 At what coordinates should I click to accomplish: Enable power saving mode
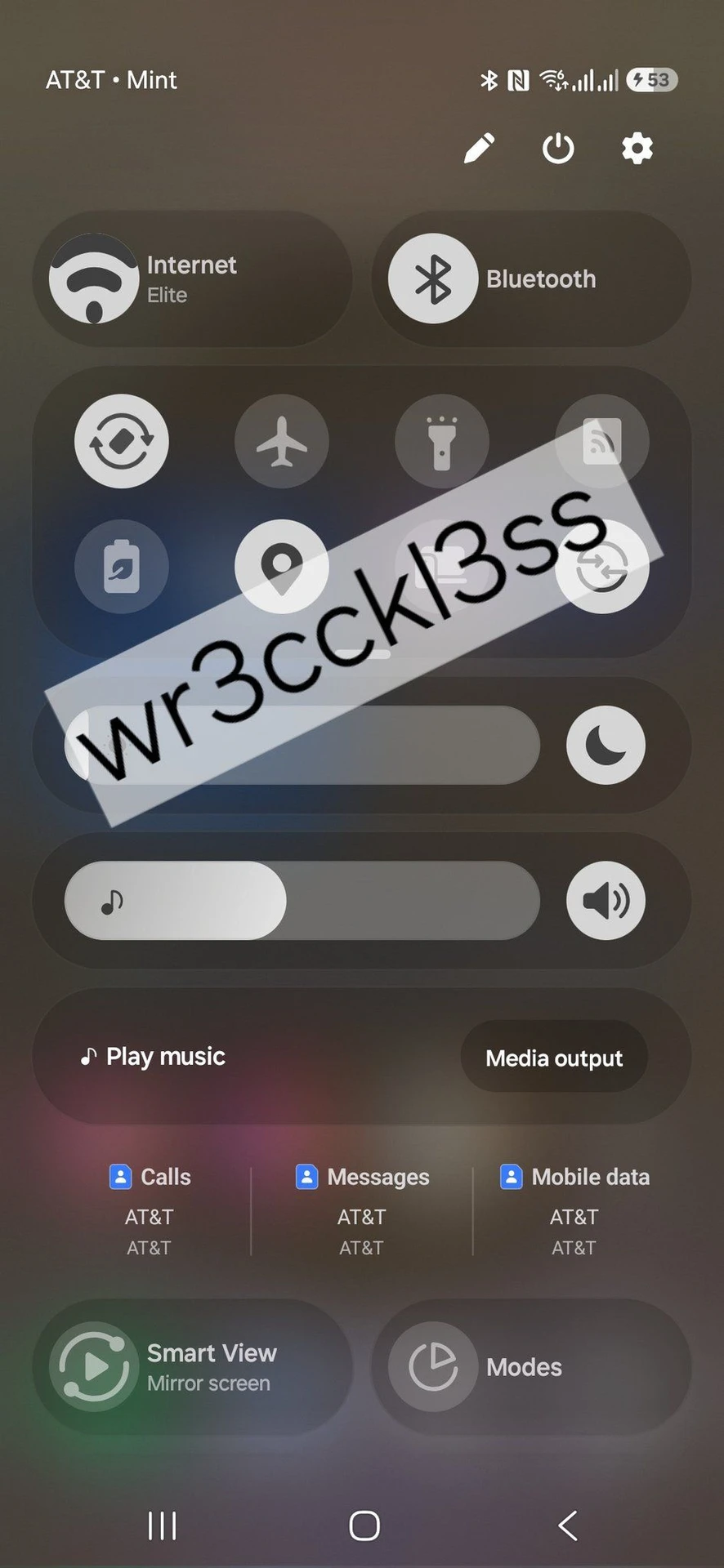click(x=122, y=566)
